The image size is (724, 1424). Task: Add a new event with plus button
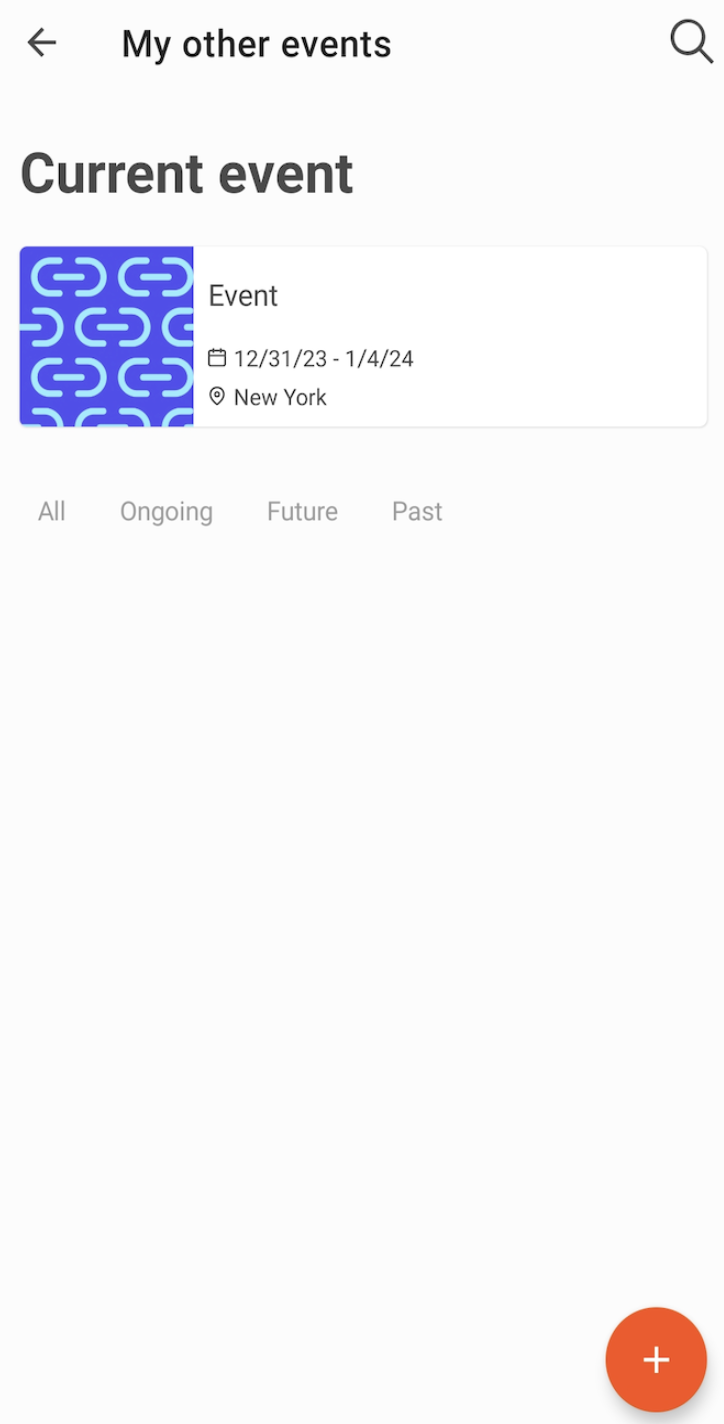point(656,1359)
